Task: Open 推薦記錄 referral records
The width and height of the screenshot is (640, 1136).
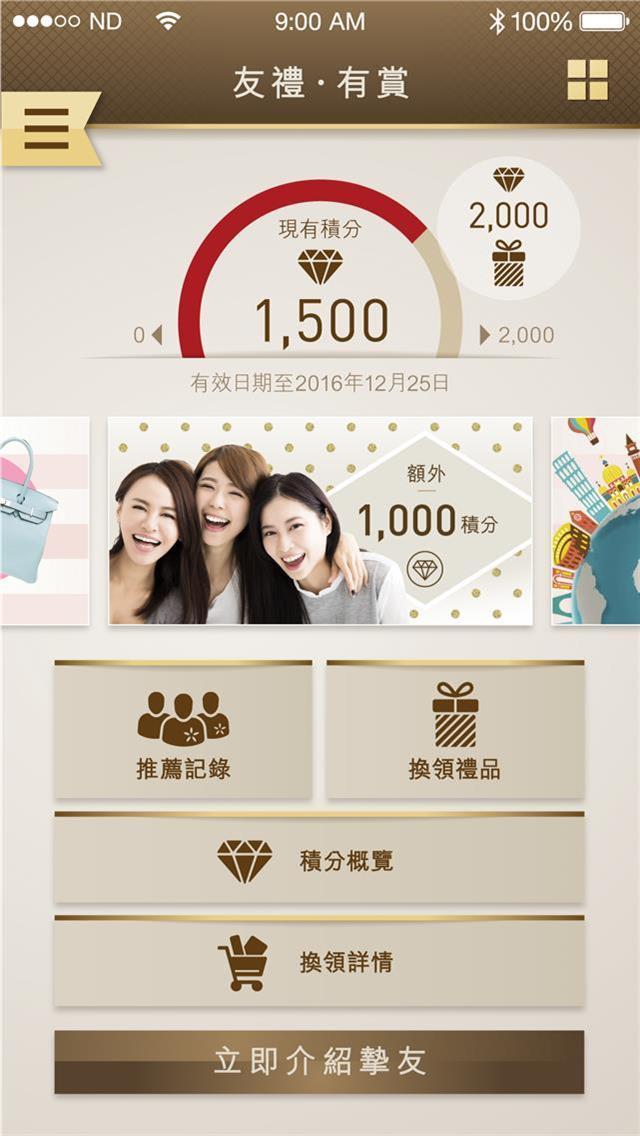Action: pyautogui.click(x=183, y=732)
